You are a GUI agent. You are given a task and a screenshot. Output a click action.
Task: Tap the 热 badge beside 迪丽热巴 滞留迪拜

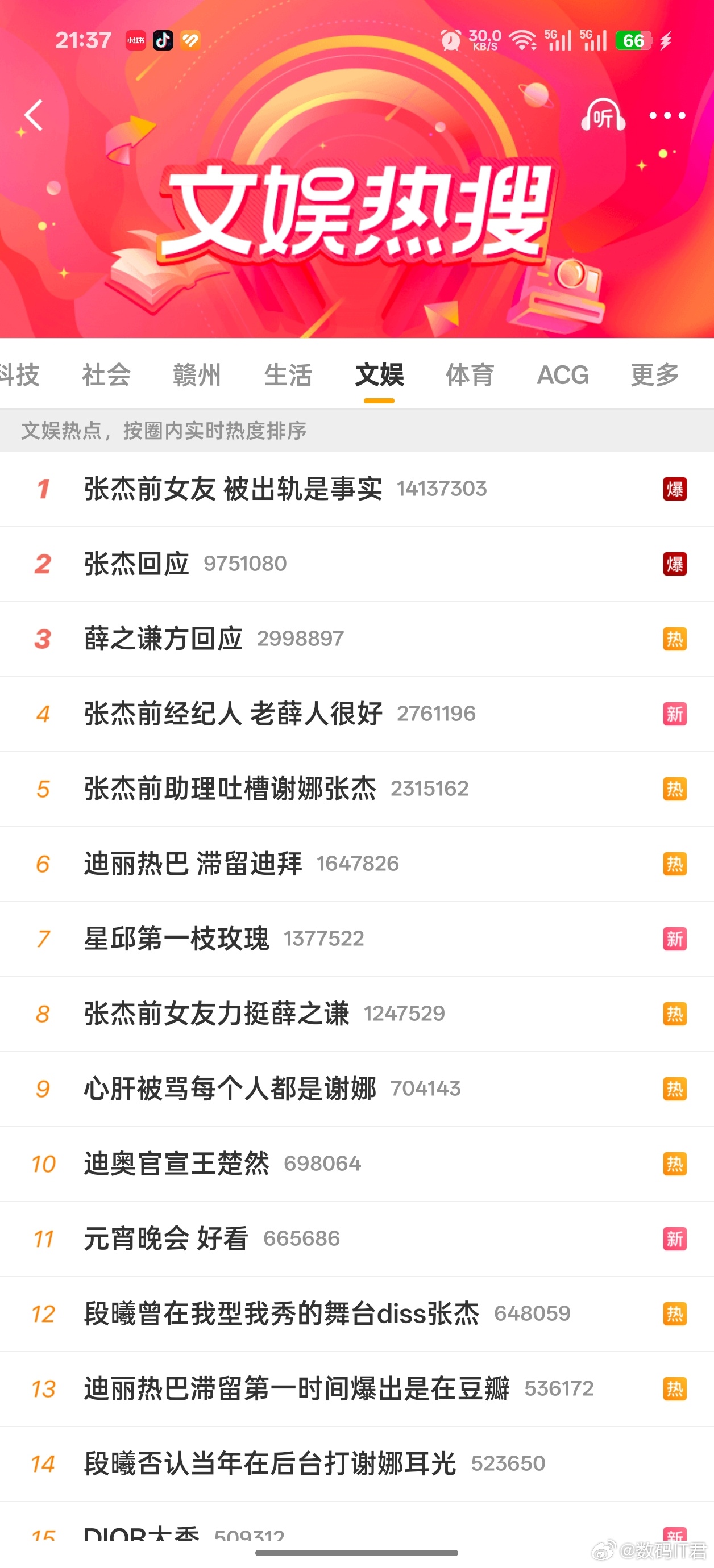(x=674, y=864)
